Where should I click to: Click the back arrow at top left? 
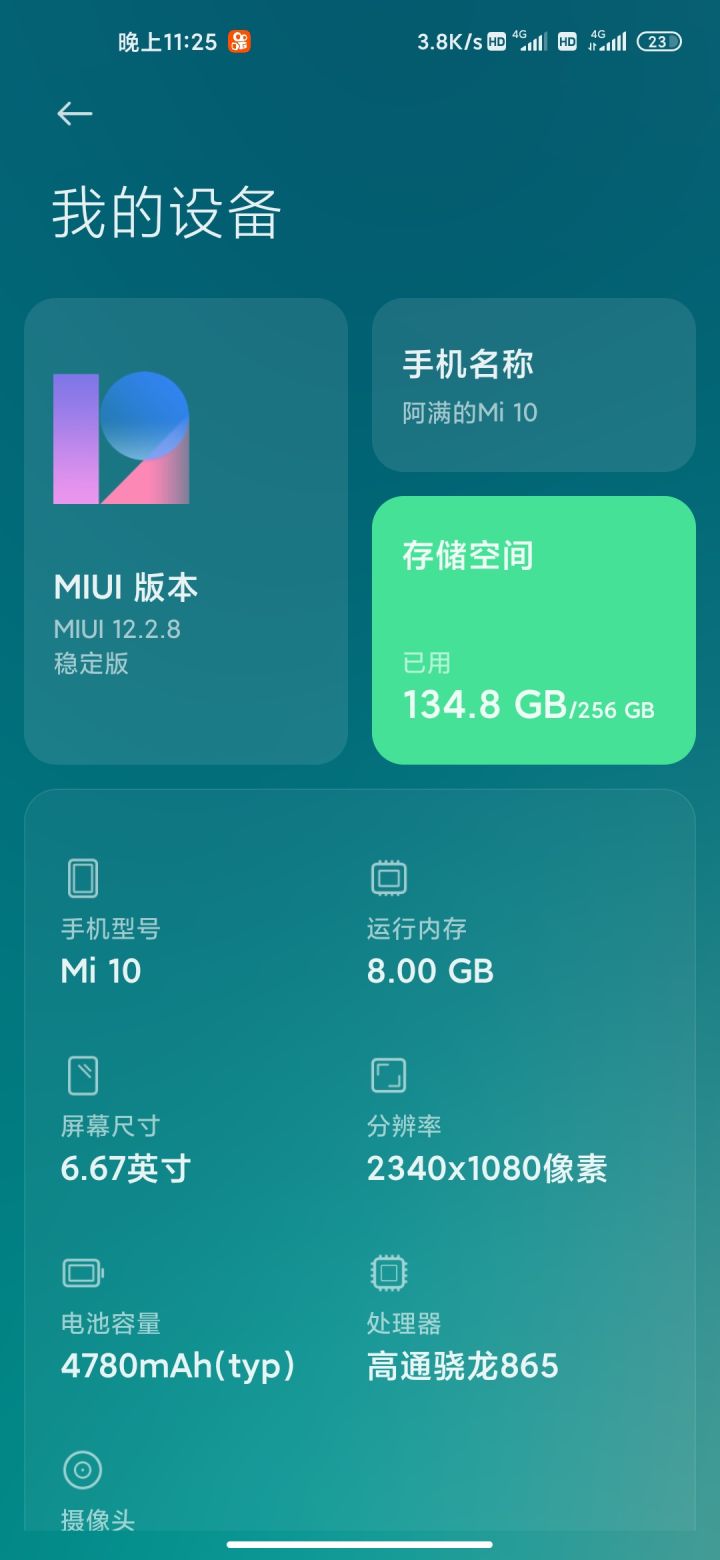pos(75,113)
